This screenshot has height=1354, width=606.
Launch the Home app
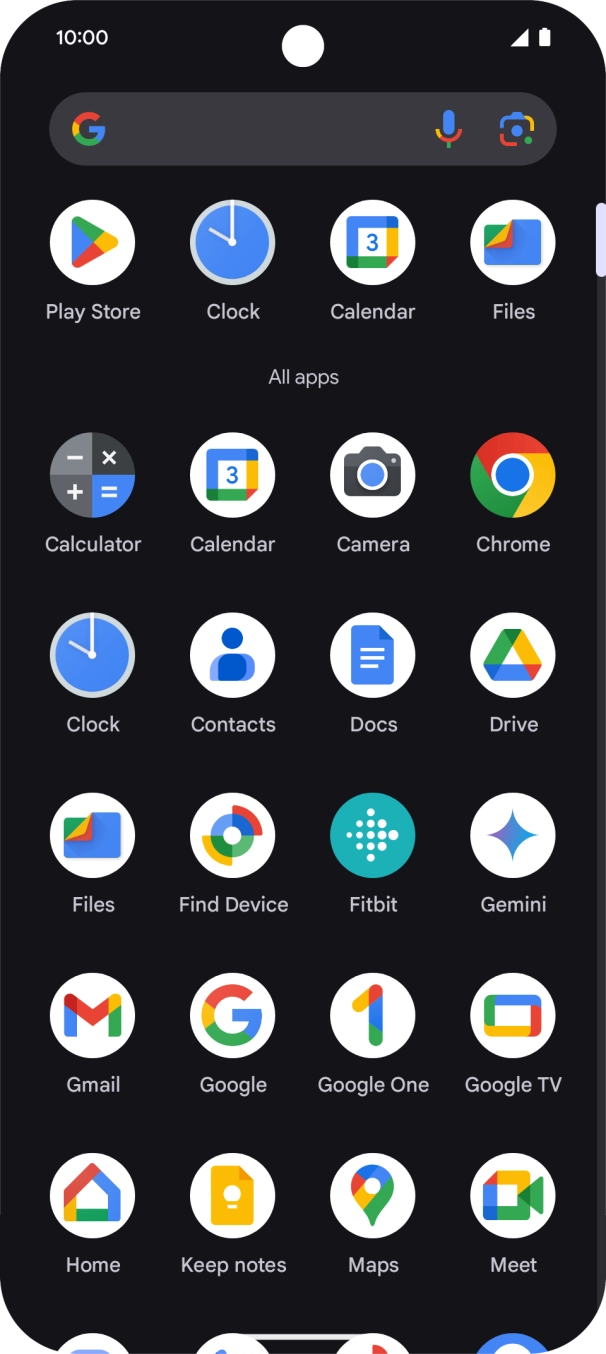coord(93,1196)
